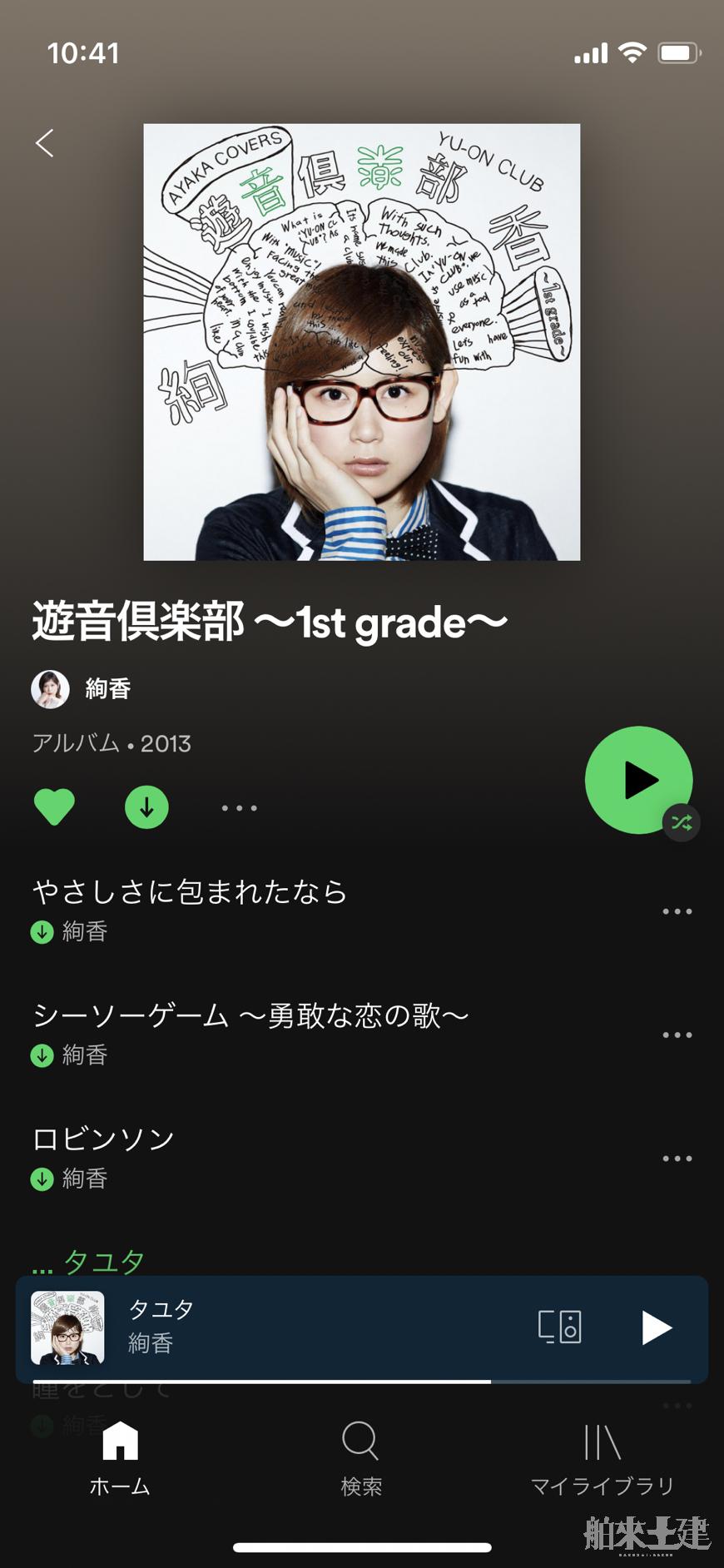Viewport: 724px width, 1568px height.
Task: Tap the green album download icon
Action: coord(146,807)
